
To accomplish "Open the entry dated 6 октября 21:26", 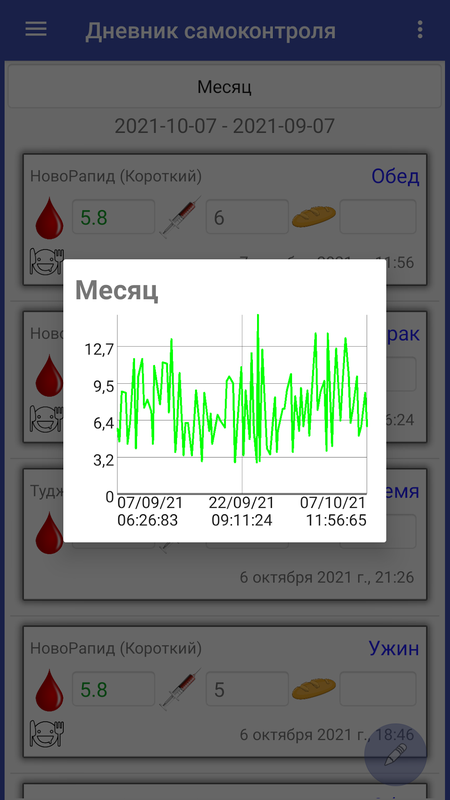I will [224, 534].
